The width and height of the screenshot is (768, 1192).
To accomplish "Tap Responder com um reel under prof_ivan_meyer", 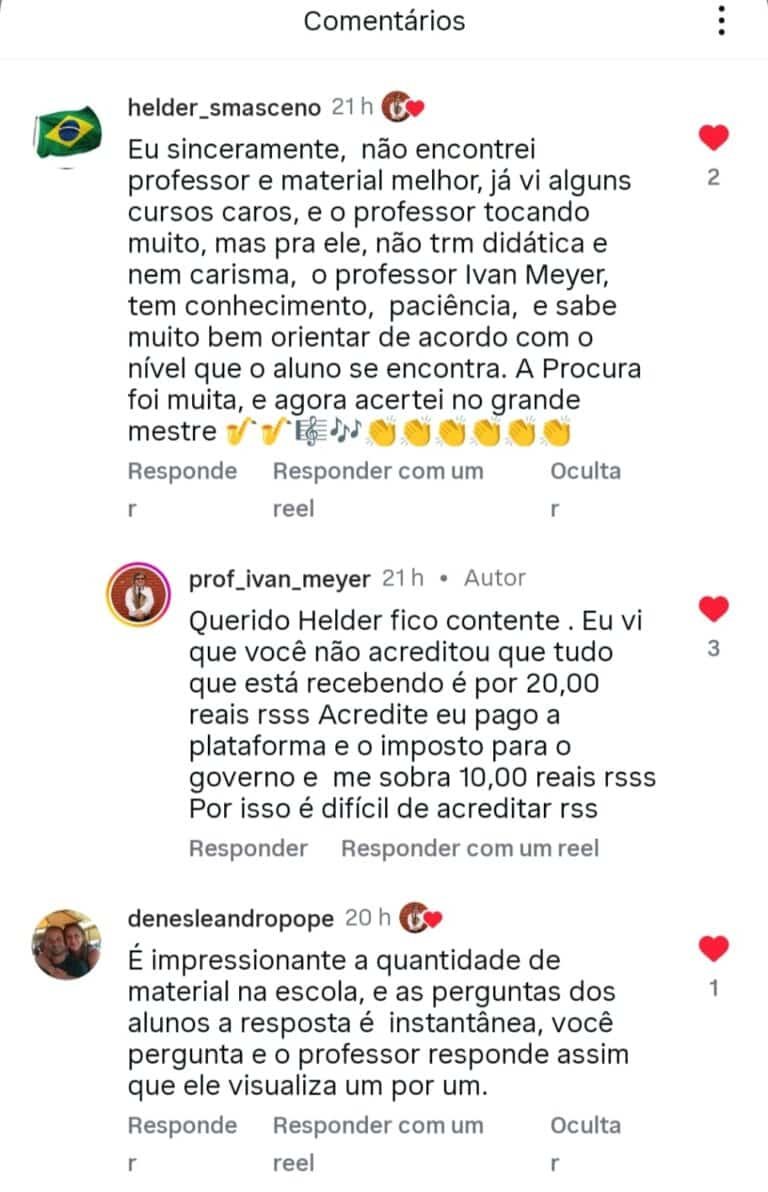I will [x=470, y=848].
